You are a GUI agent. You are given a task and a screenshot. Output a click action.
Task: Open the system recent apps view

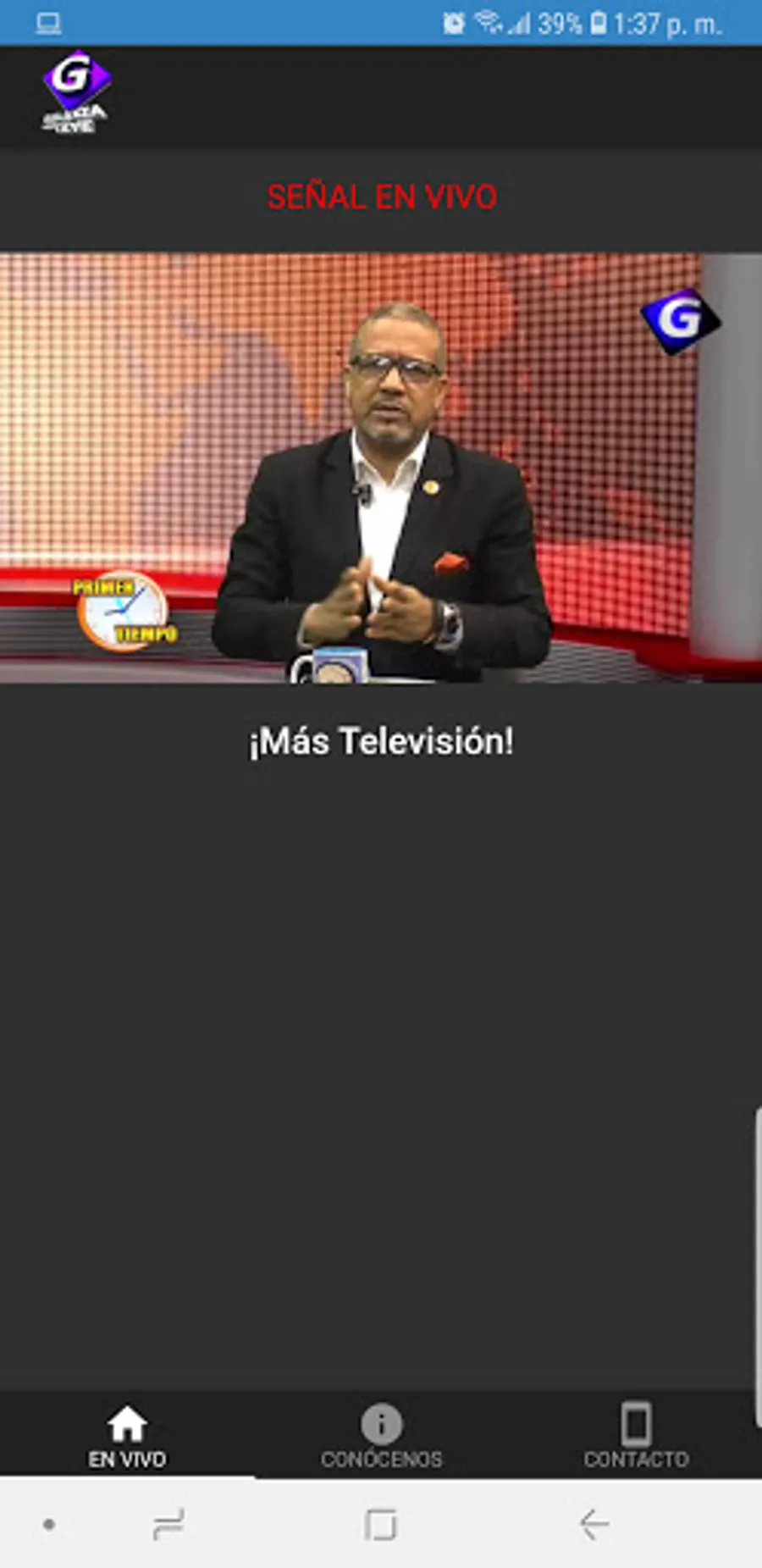(168, 1524)
